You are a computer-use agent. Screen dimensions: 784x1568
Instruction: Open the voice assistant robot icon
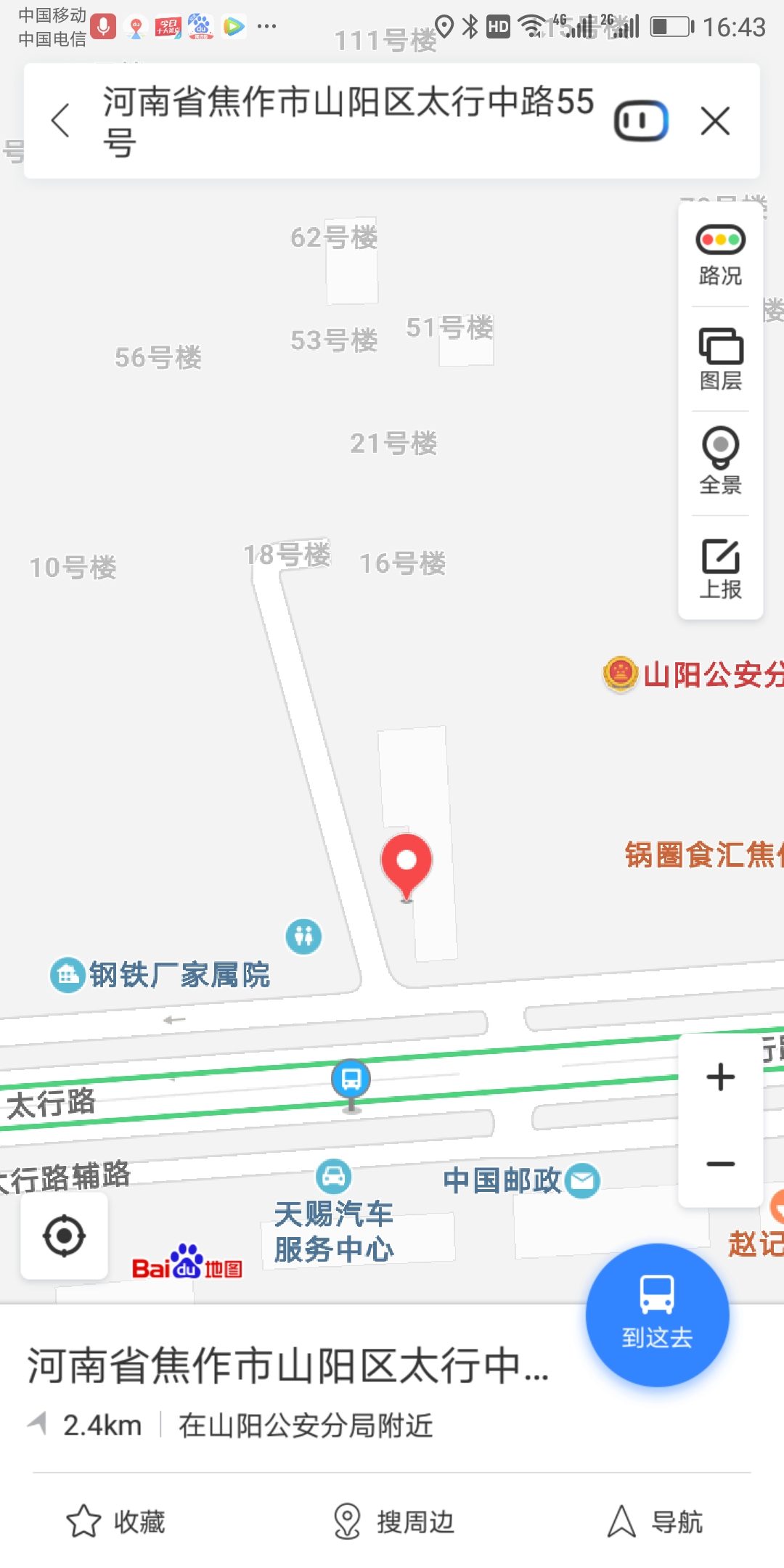[641, 121]
